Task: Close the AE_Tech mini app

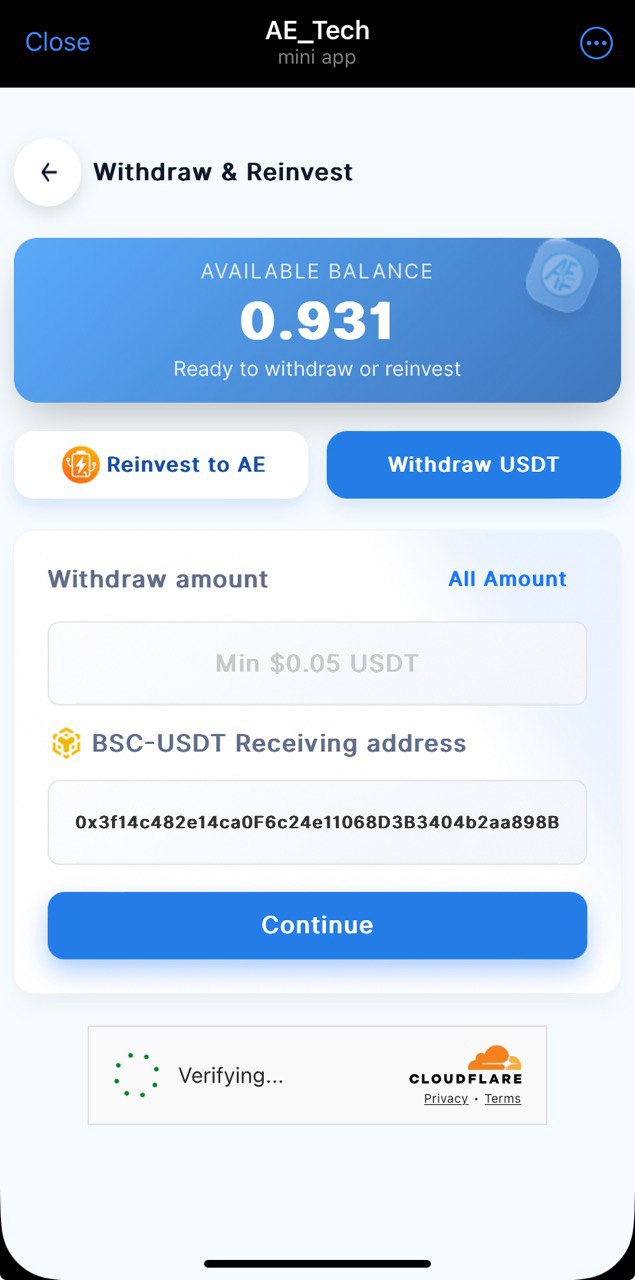Action: [57, 42]
